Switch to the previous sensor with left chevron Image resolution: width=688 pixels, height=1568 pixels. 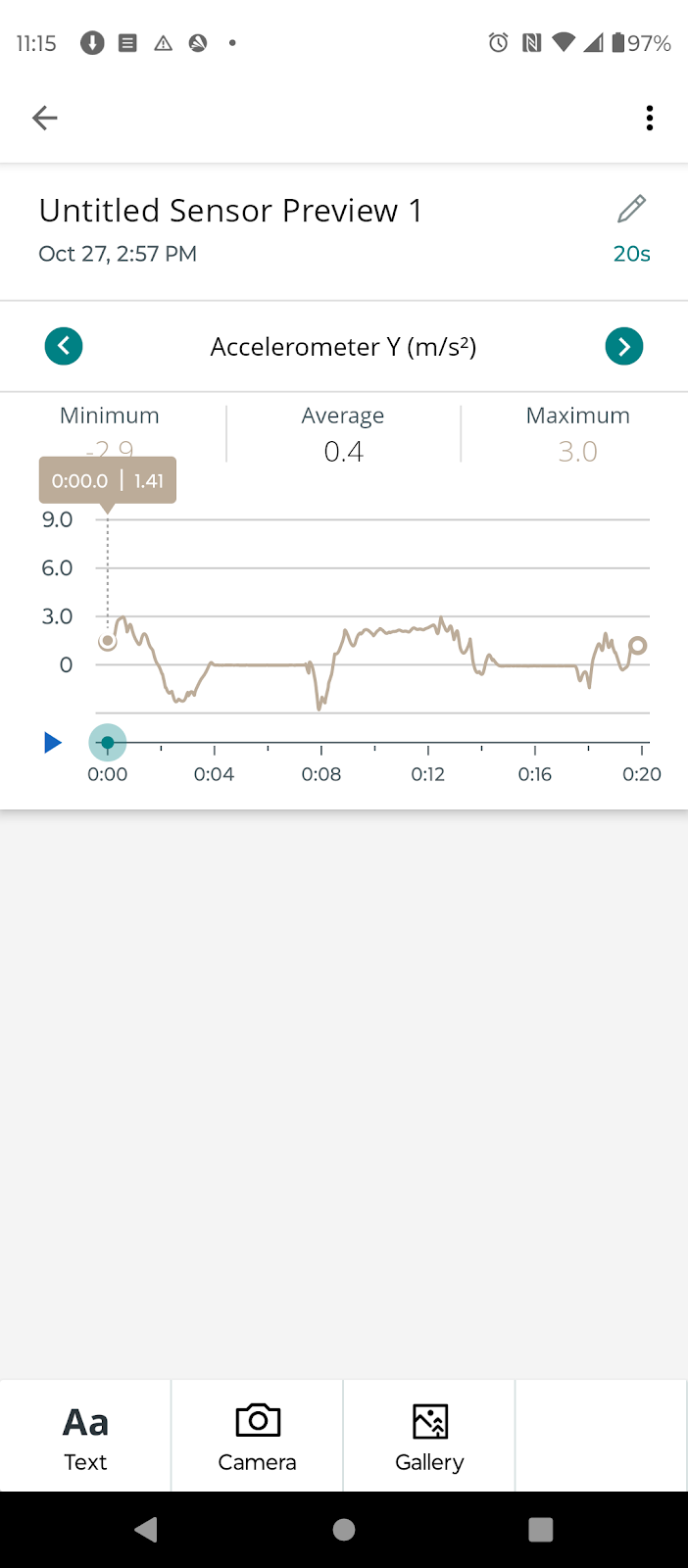[x=64, y=346]
